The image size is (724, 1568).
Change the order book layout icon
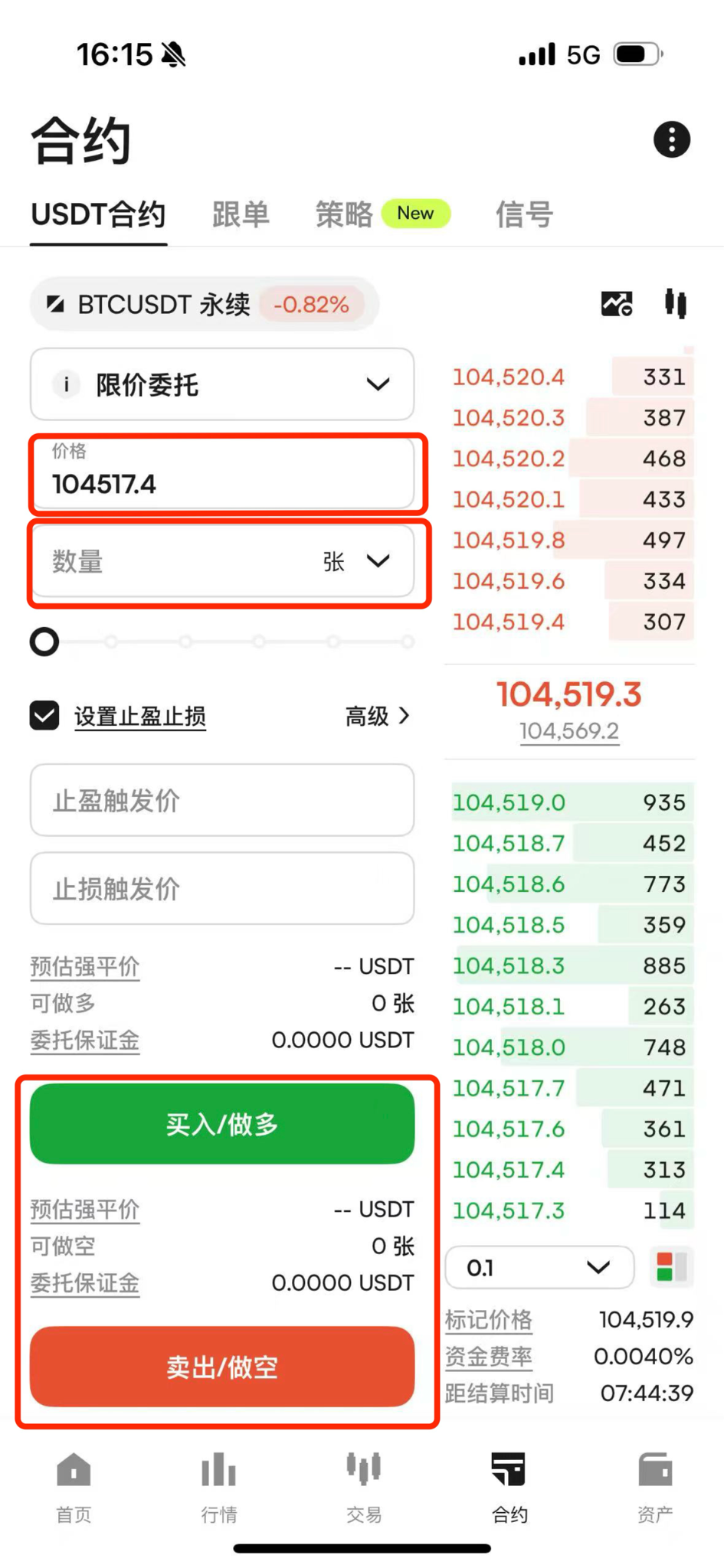pos(672,1267)
